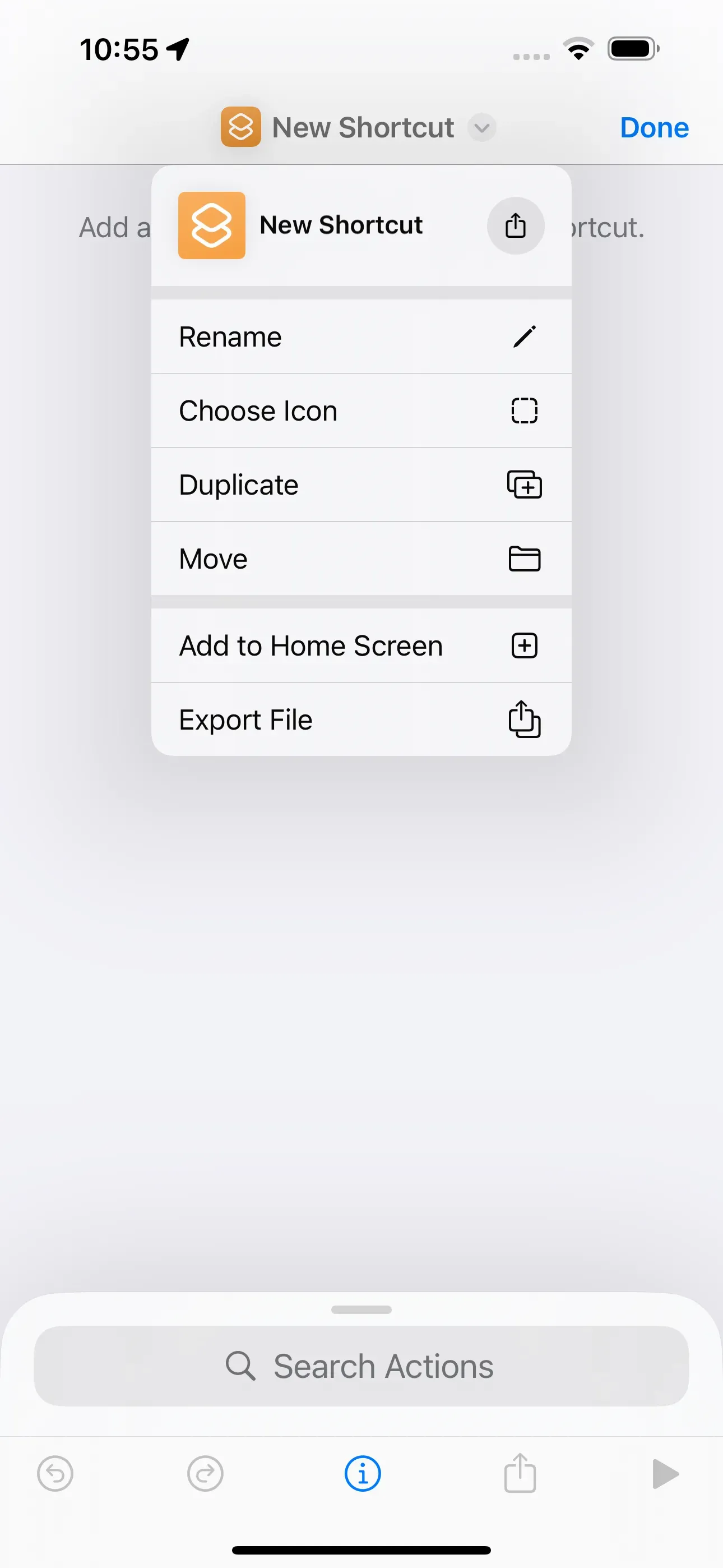Select Rename from the context menu
The image size is (723, 1568).
coord(230,336)
